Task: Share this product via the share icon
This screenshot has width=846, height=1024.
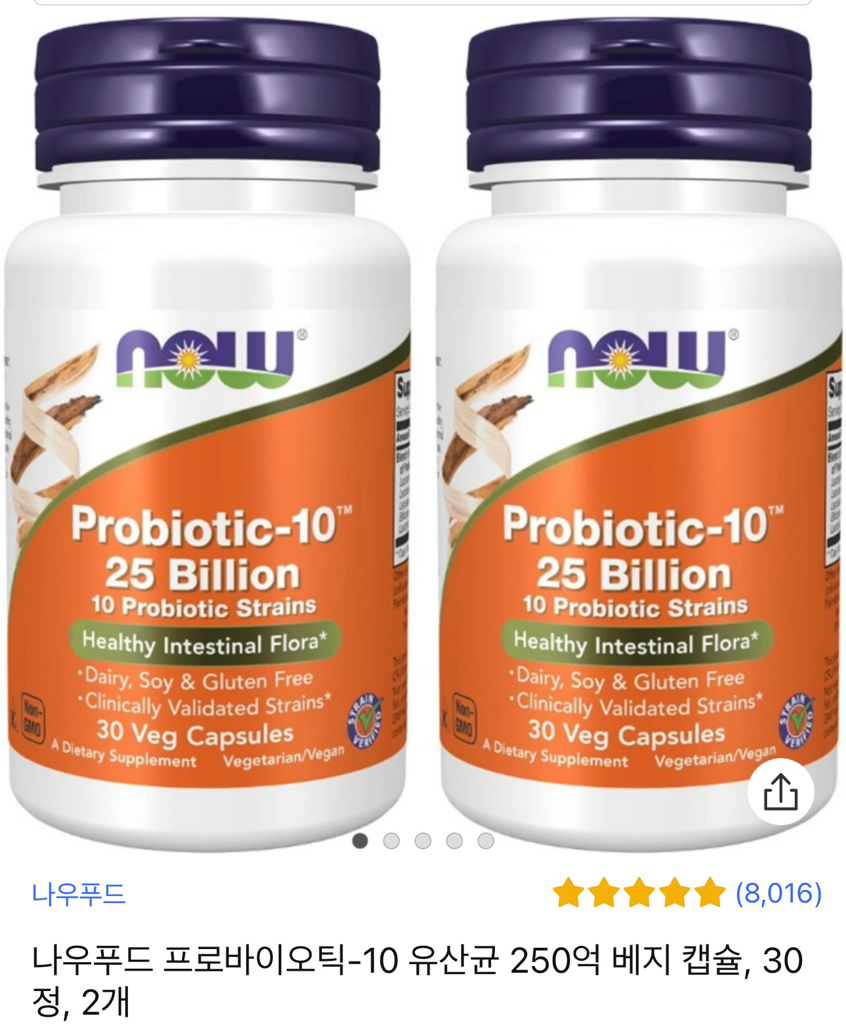Action: tap(780, 793)
